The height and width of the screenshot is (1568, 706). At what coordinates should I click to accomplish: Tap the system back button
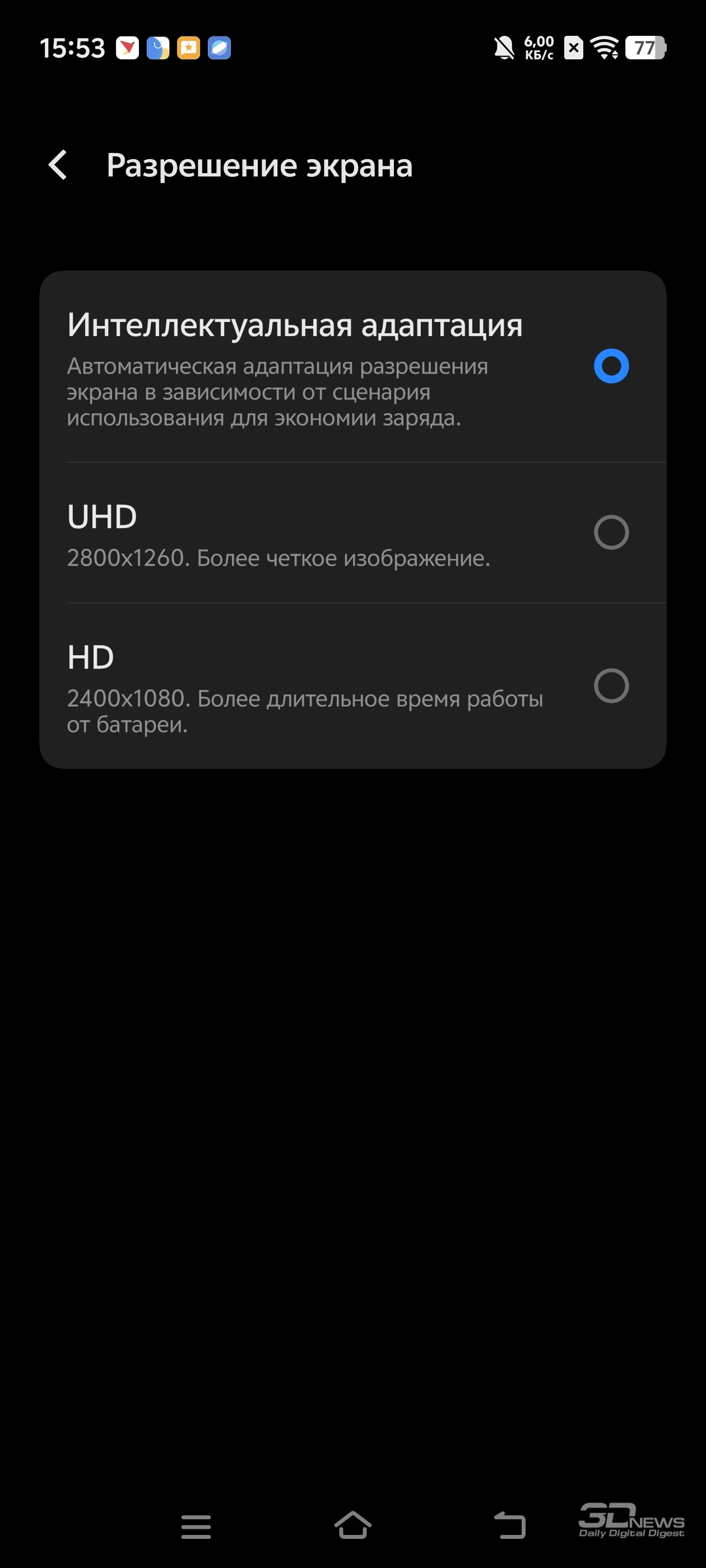click(510, 1525)
